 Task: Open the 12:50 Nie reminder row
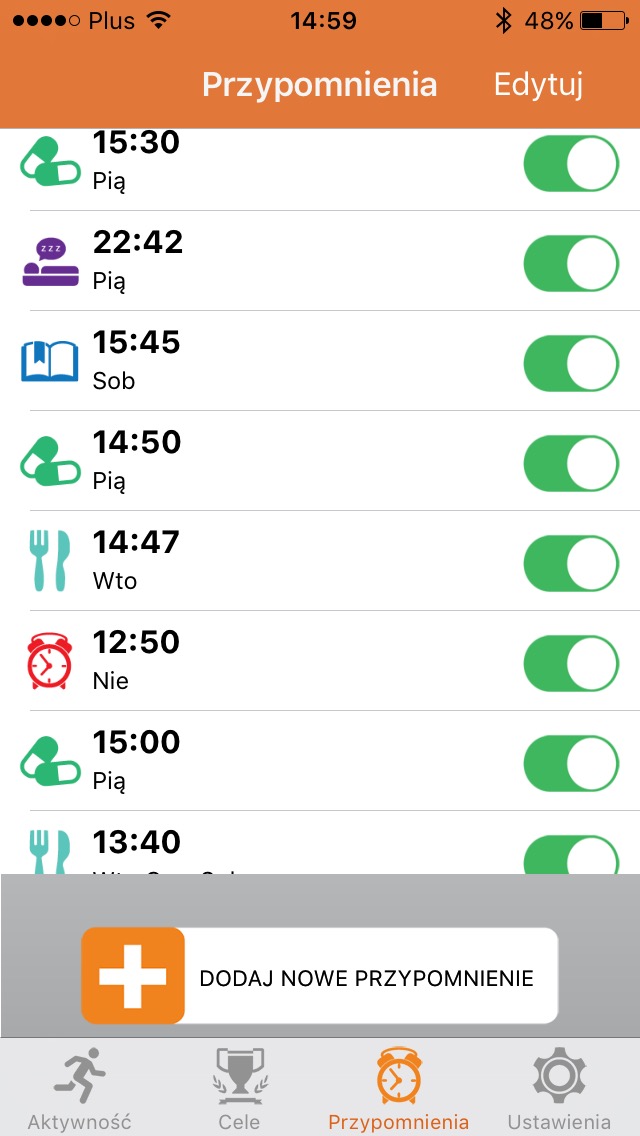(320, 661)
